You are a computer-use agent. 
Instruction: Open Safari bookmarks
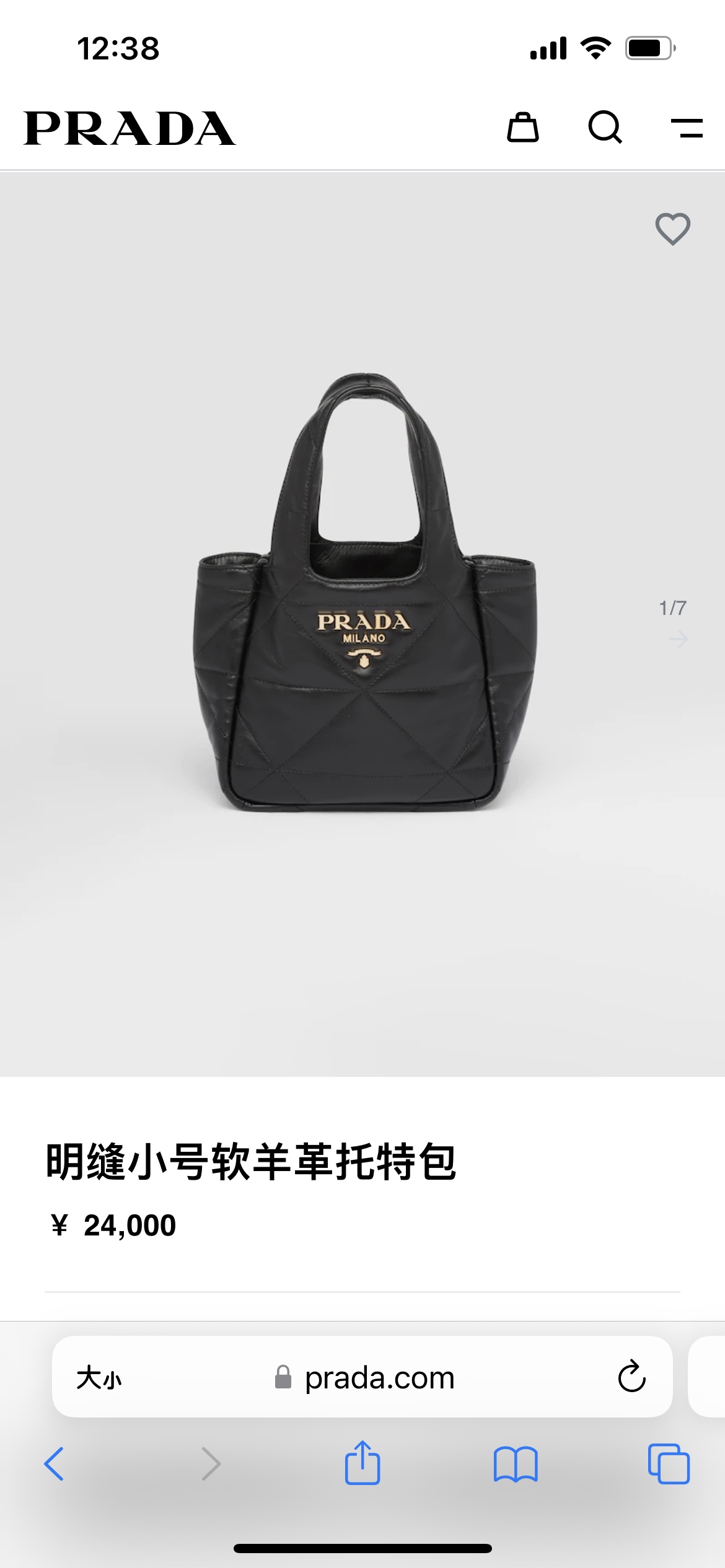pos(516,1464)
